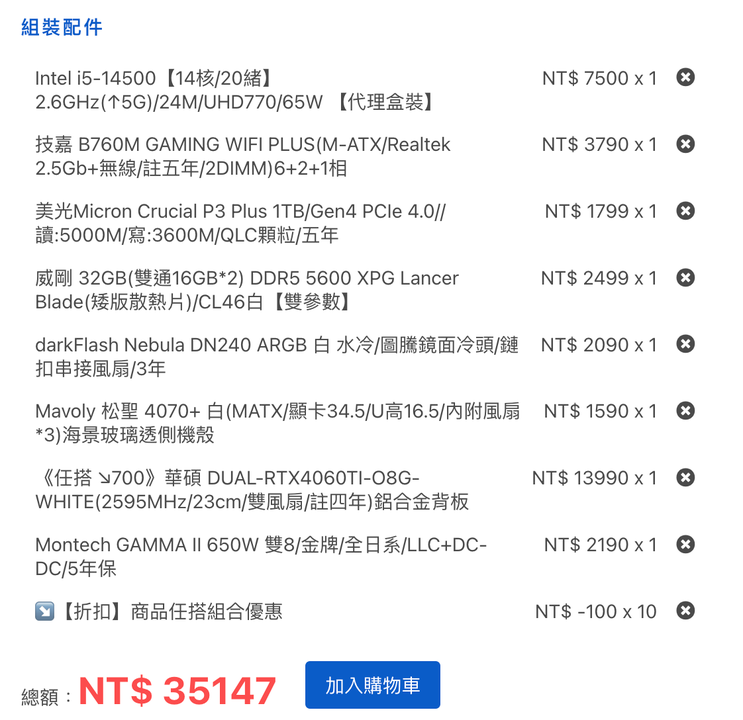The image size is (743, 720).
Task: Delete the darkFlash Nebula DN240 cooler
Action: pos(685,344)
